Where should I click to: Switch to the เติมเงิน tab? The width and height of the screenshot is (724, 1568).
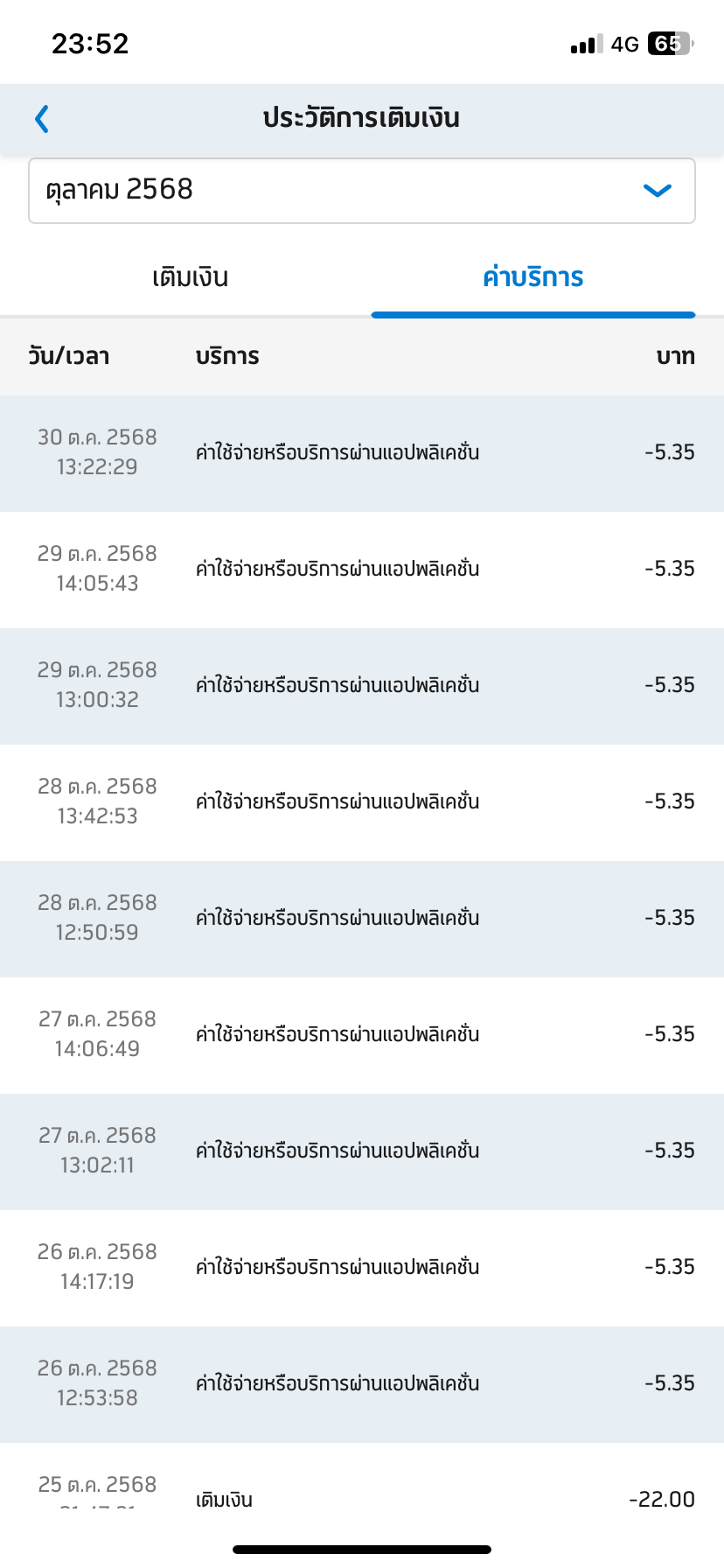(x=190, y=278)
